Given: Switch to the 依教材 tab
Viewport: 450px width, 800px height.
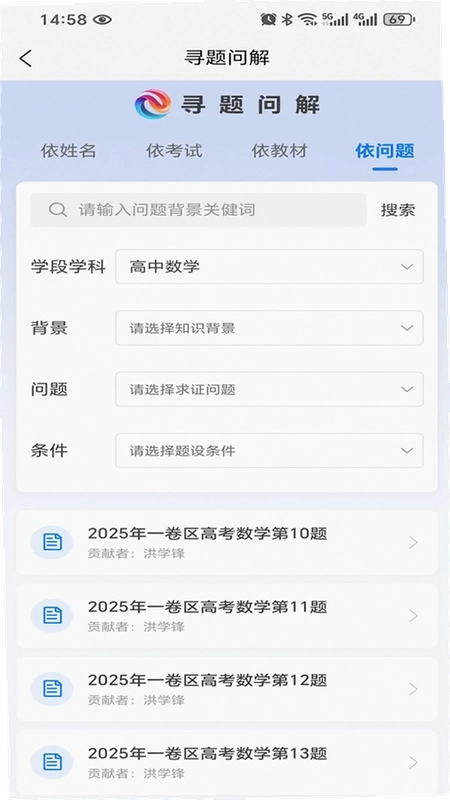Looking at the screenshot, I should tap(280, 151).
